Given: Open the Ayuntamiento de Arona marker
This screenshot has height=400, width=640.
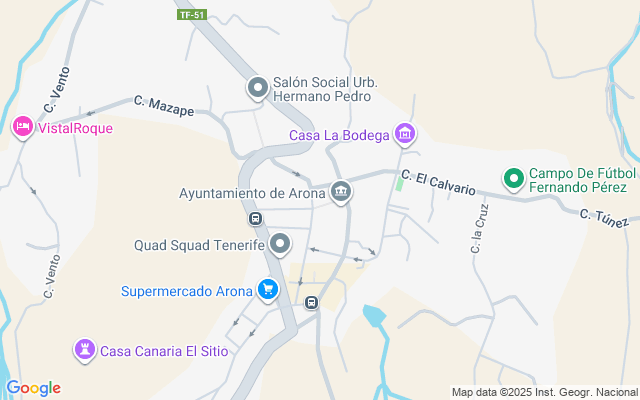Looking at the screenshot, I should pos(341,192).
